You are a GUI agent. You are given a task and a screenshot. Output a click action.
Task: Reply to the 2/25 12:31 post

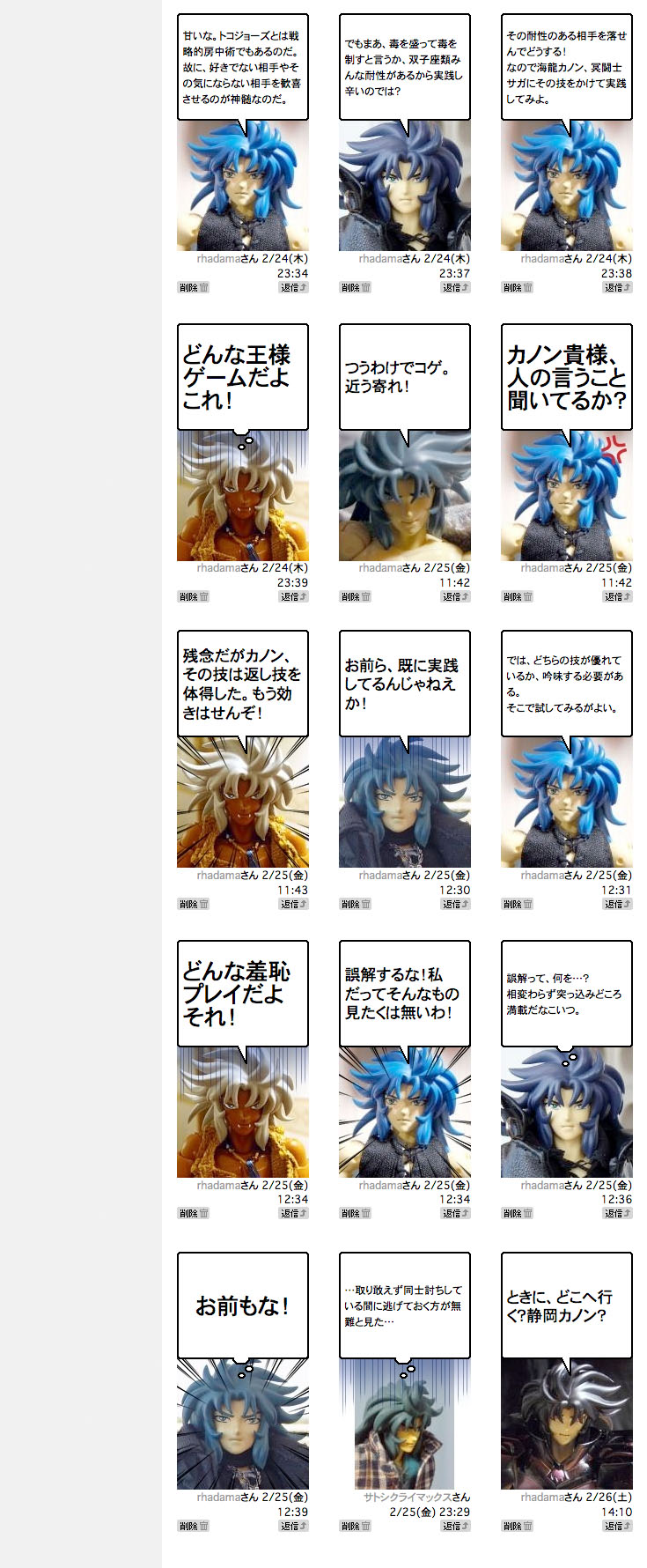(617, 905)
